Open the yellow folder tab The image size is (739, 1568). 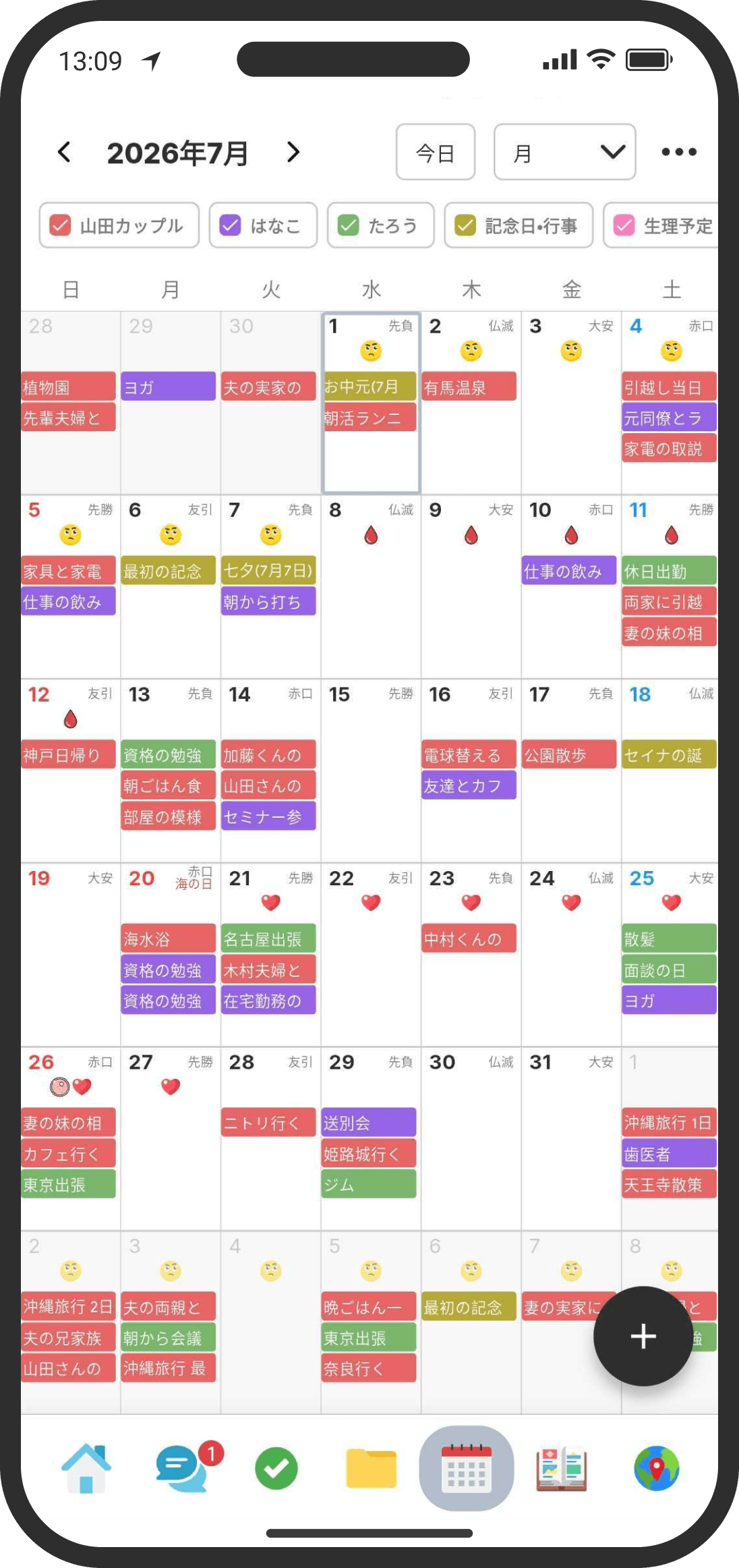point(372,1468)
